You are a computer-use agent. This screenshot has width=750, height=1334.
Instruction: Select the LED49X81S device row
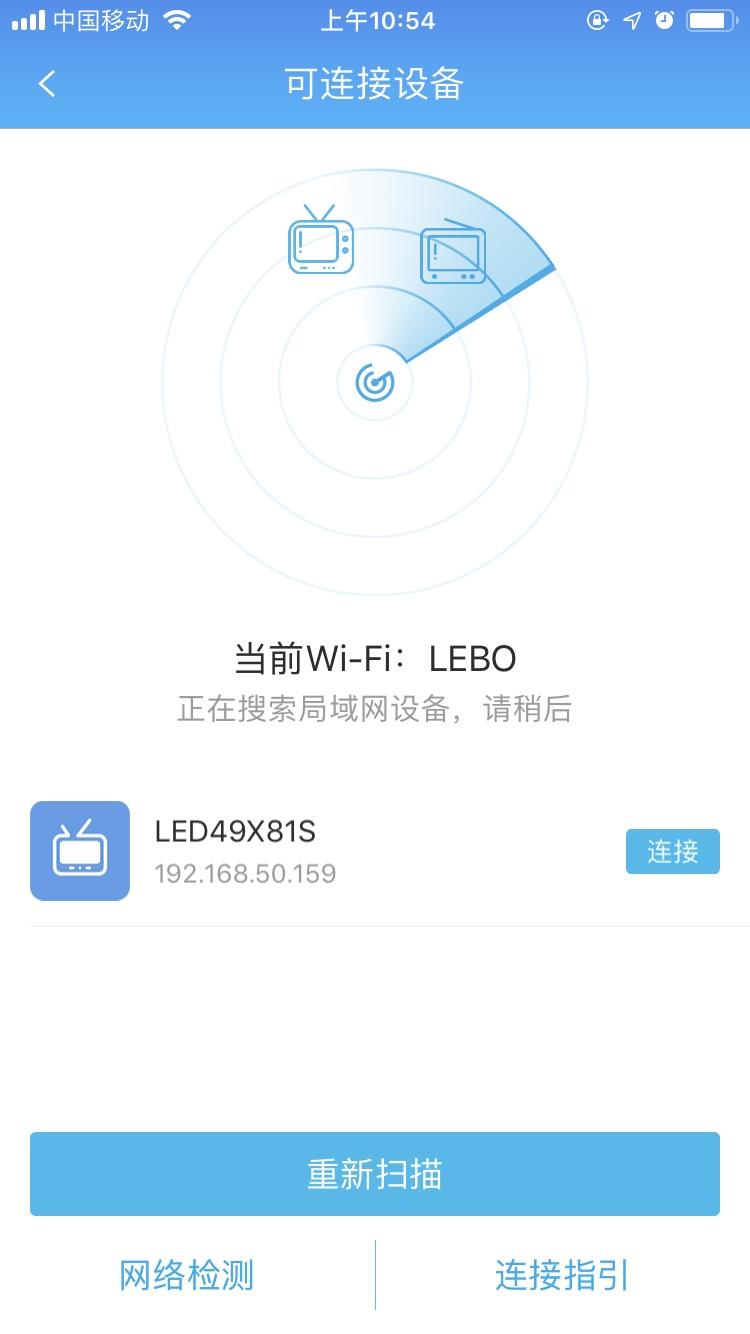300,851
